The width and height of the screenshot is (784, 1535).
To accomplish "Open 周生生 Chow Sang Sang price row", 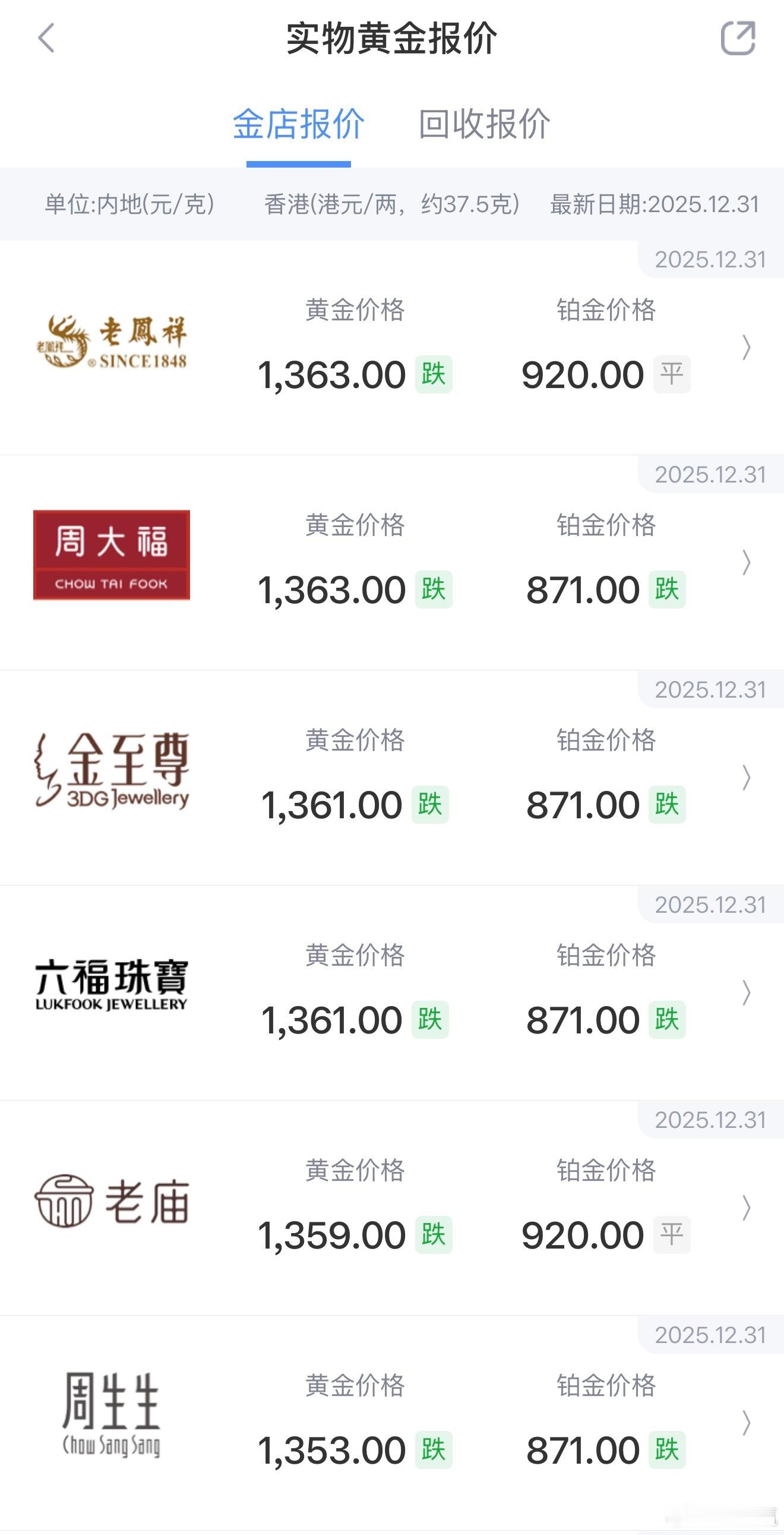I will (x=392, y=1423).
